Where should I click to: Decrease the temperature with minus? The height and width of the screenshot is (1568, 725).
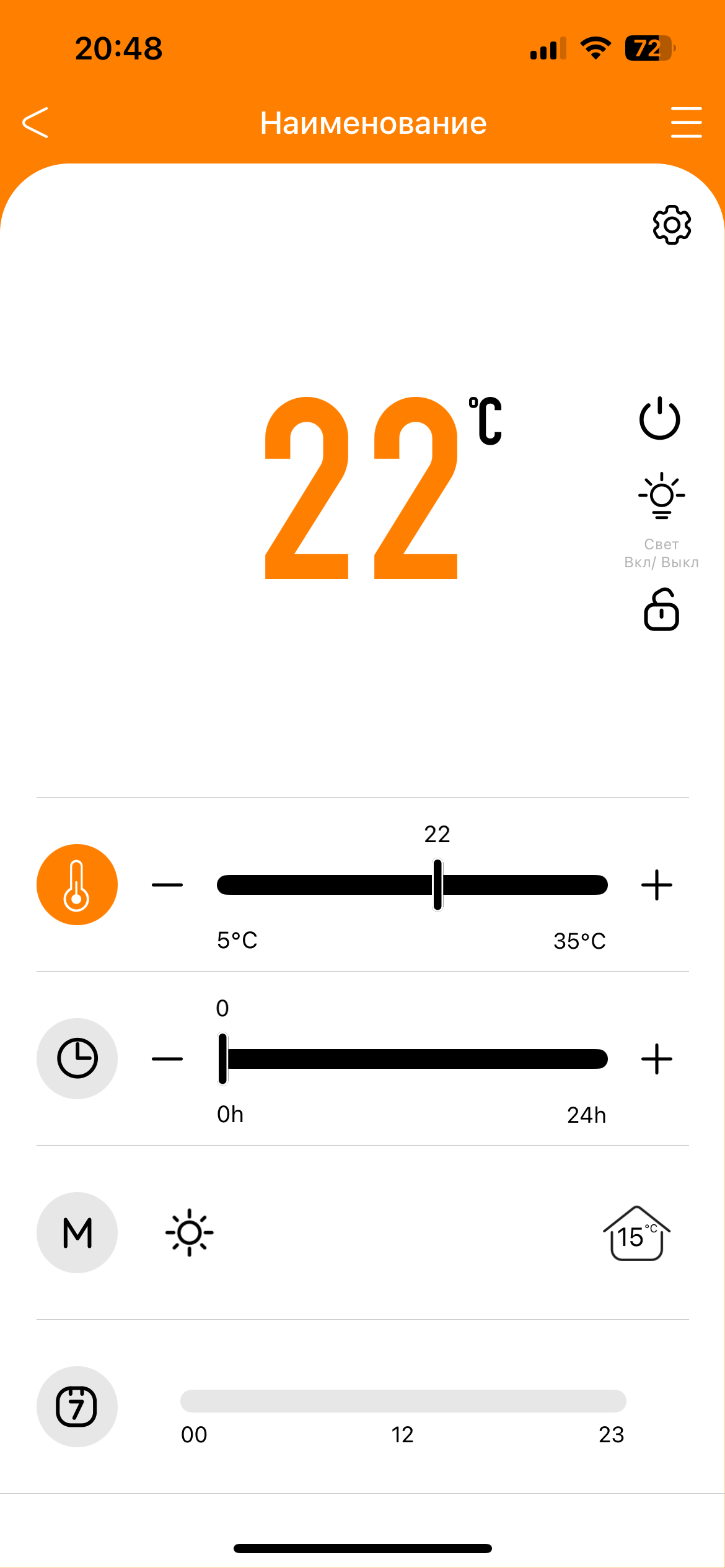pyautogui.click(x=167, y=885)
